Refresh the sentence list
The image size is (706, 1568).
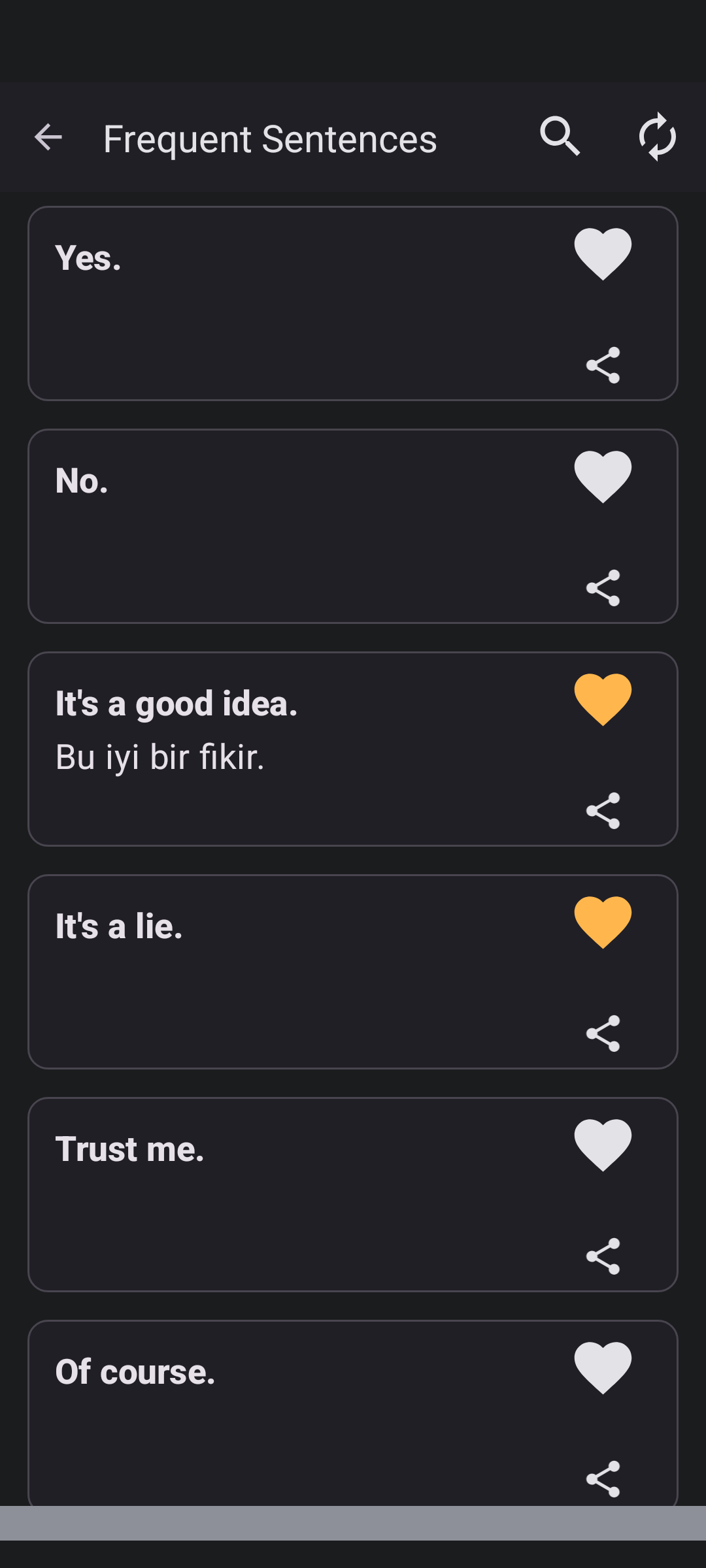pos(657,137)
